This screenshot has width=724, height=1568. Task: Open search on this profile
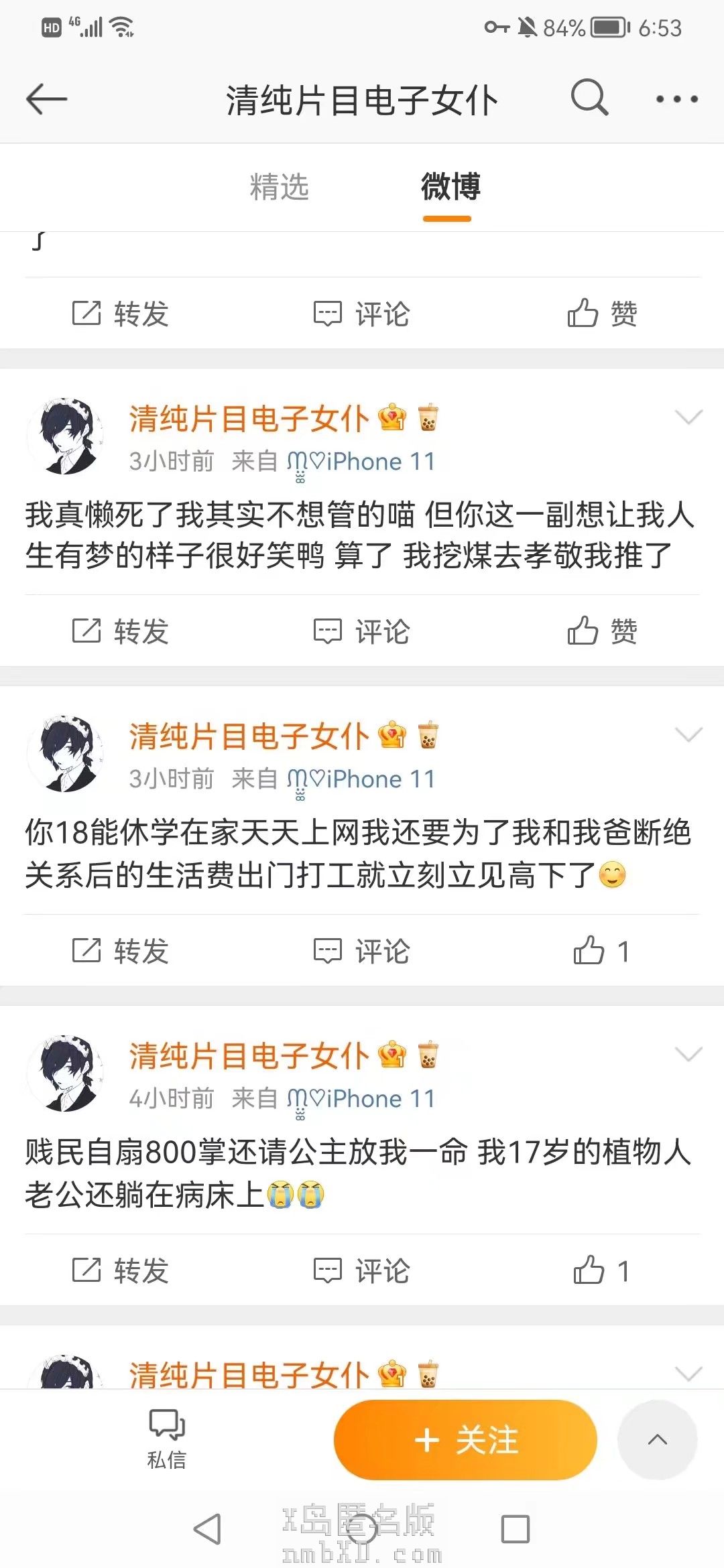pyautogui.click(x=589, y=99)
